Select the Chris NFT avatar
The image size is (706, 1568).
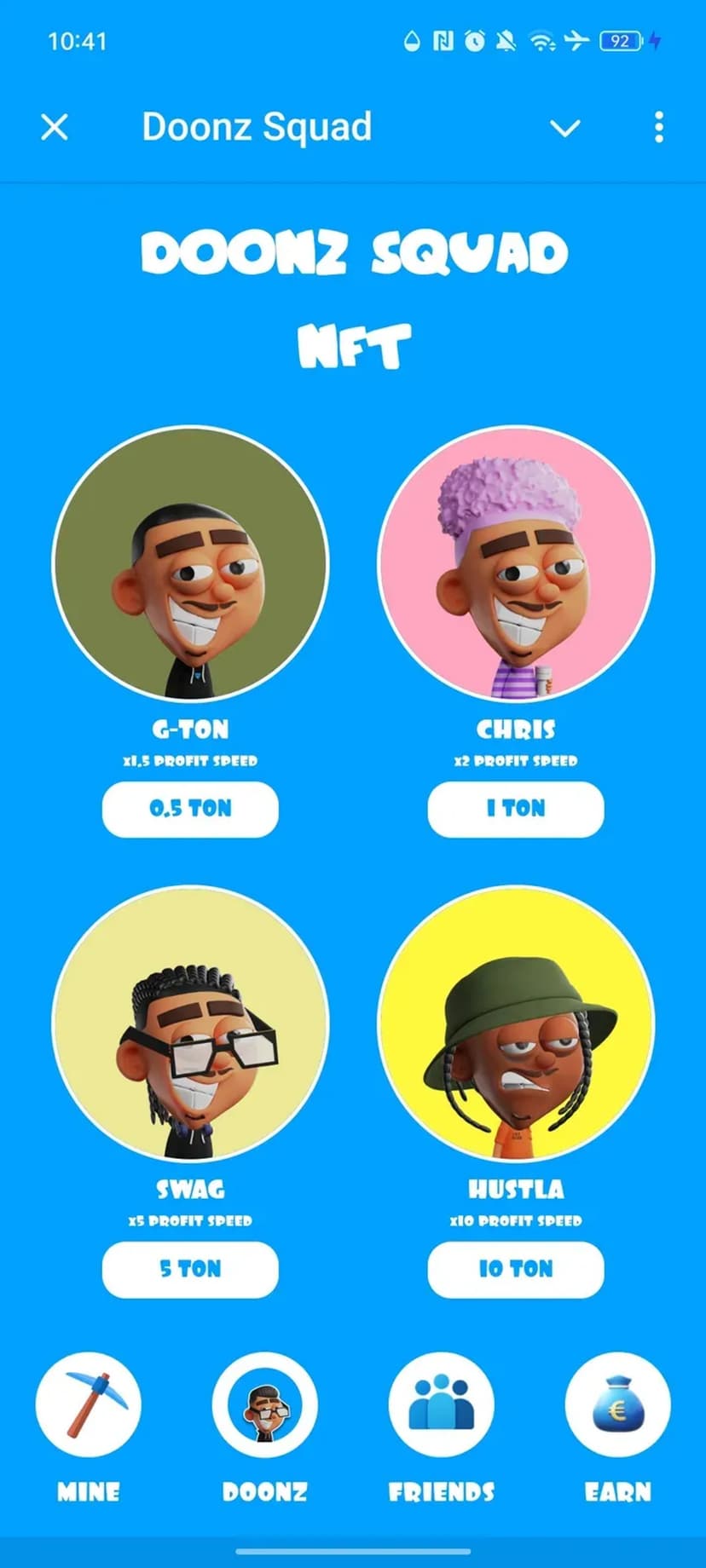516,564
